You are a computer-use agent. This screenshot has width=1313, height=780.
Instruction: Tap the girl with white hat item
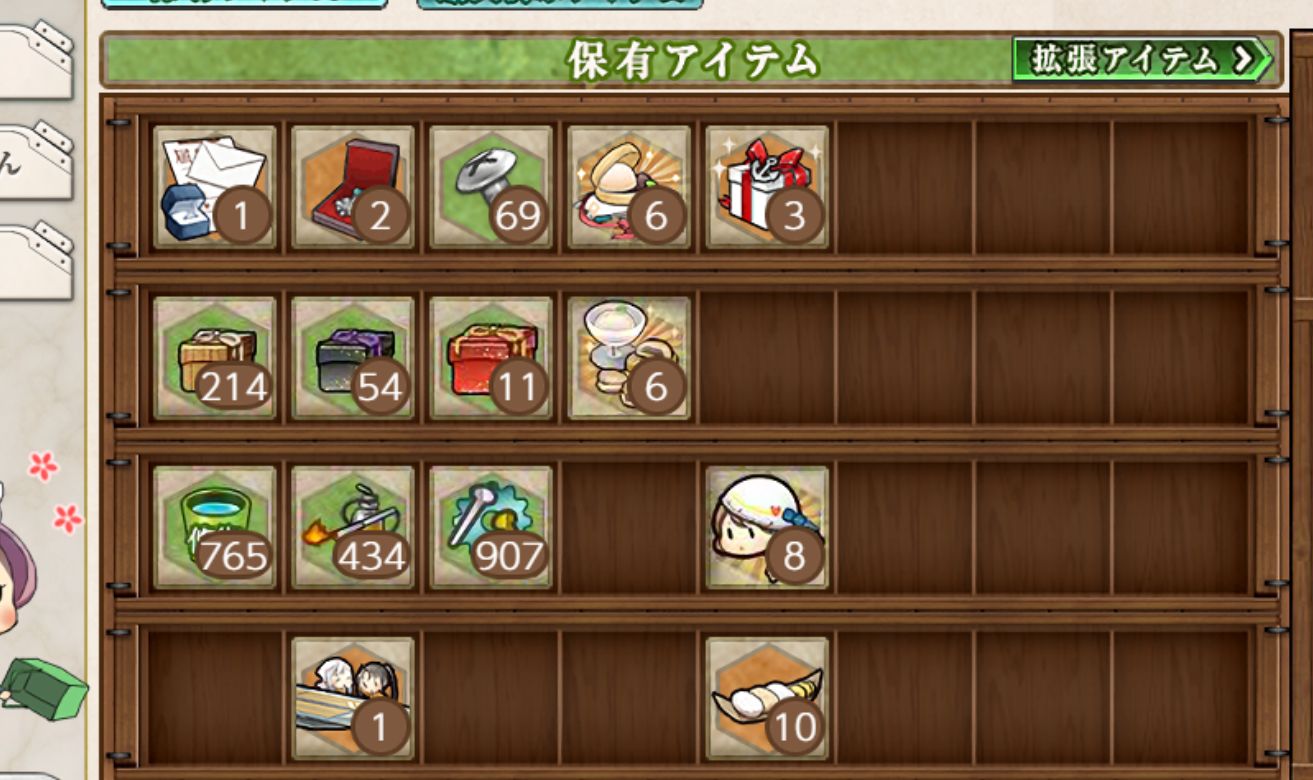767,527
